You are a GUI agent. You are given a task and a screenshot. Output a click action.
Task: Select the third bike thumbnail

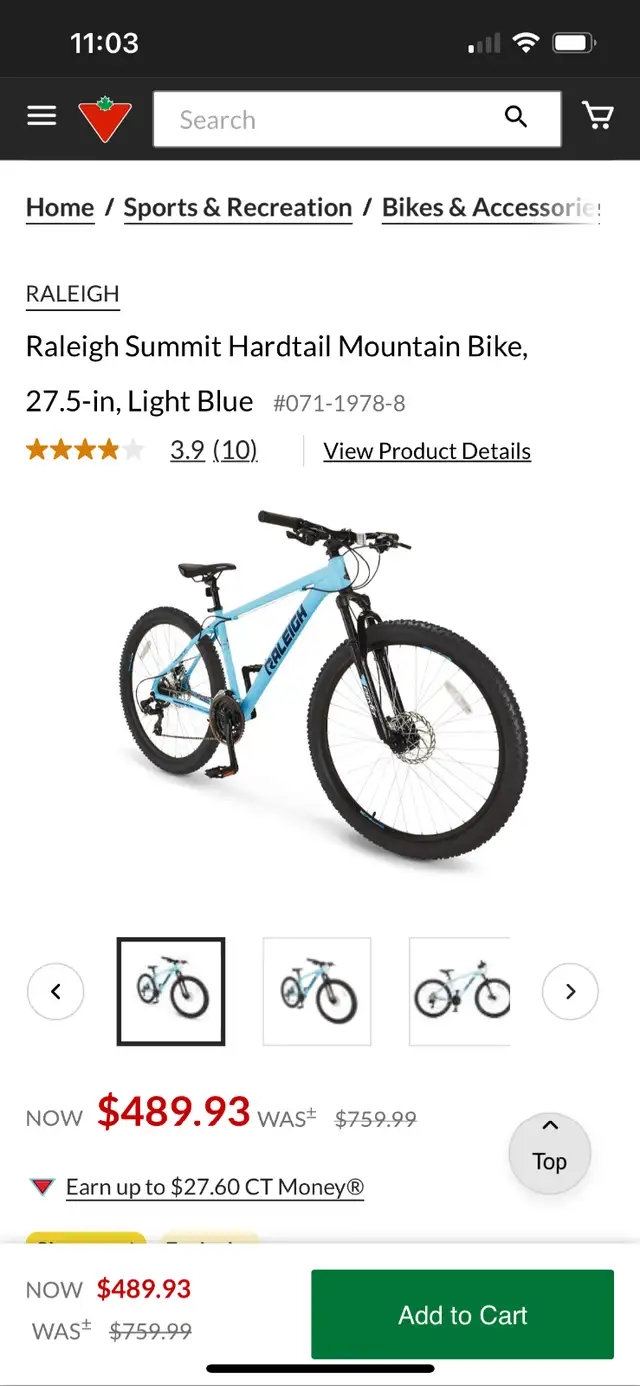(x=460, y=992)
